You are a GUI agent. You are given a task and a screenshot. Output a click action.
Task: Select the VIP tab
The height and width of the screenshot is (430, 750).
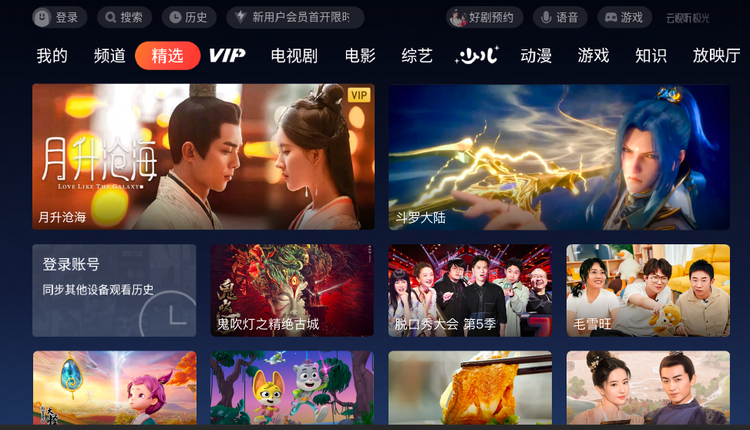[227, 56]
